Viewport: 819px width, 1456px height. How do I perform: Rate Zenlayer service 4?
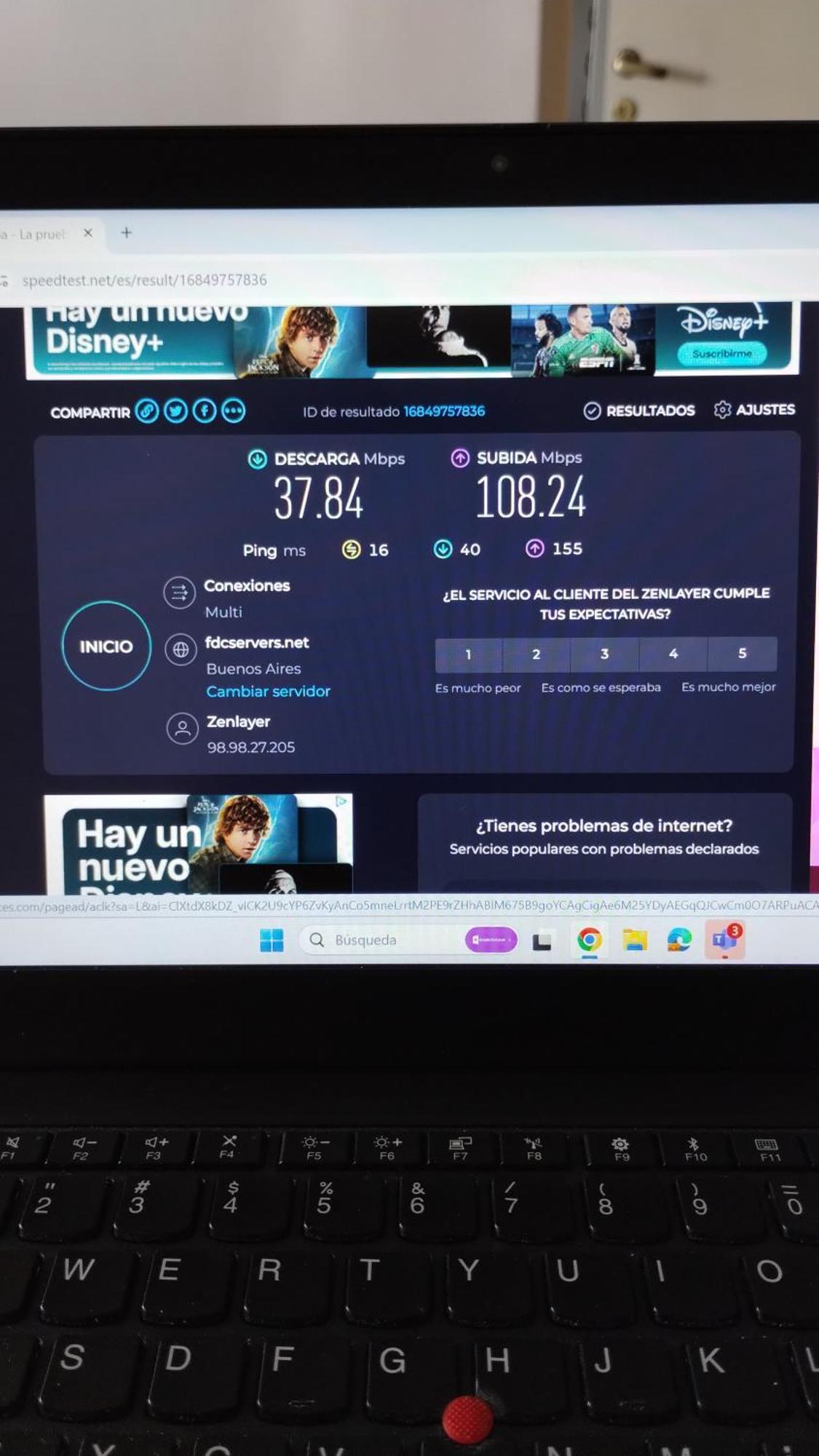pyautogui.click(x=673, y=654)
